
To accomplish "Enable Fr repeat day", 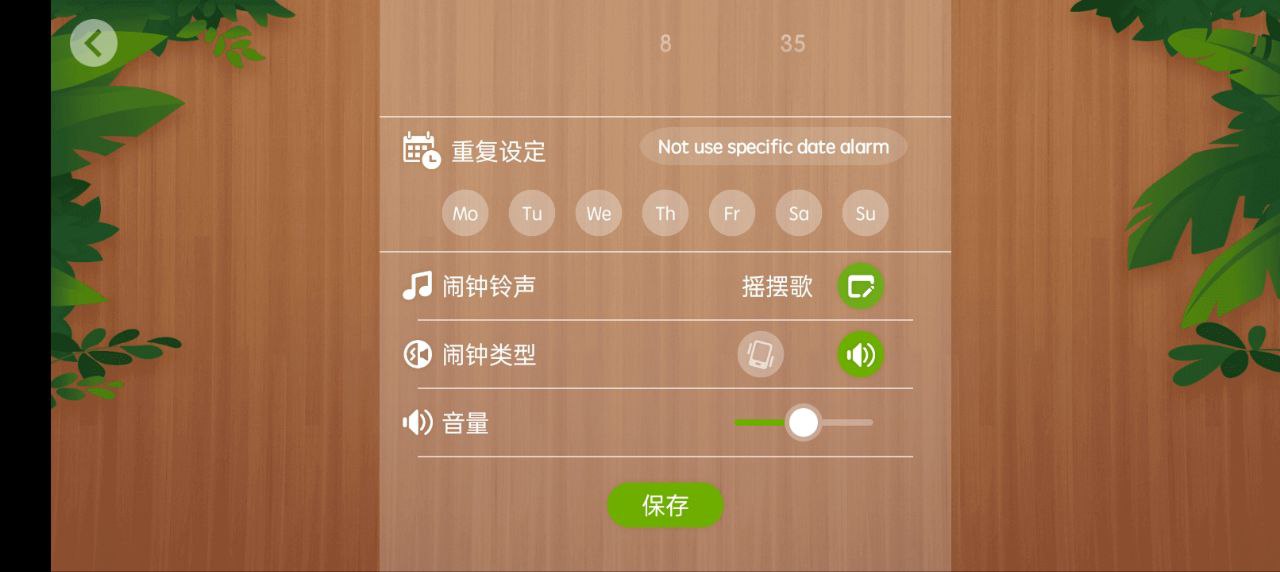I will 732,213.
